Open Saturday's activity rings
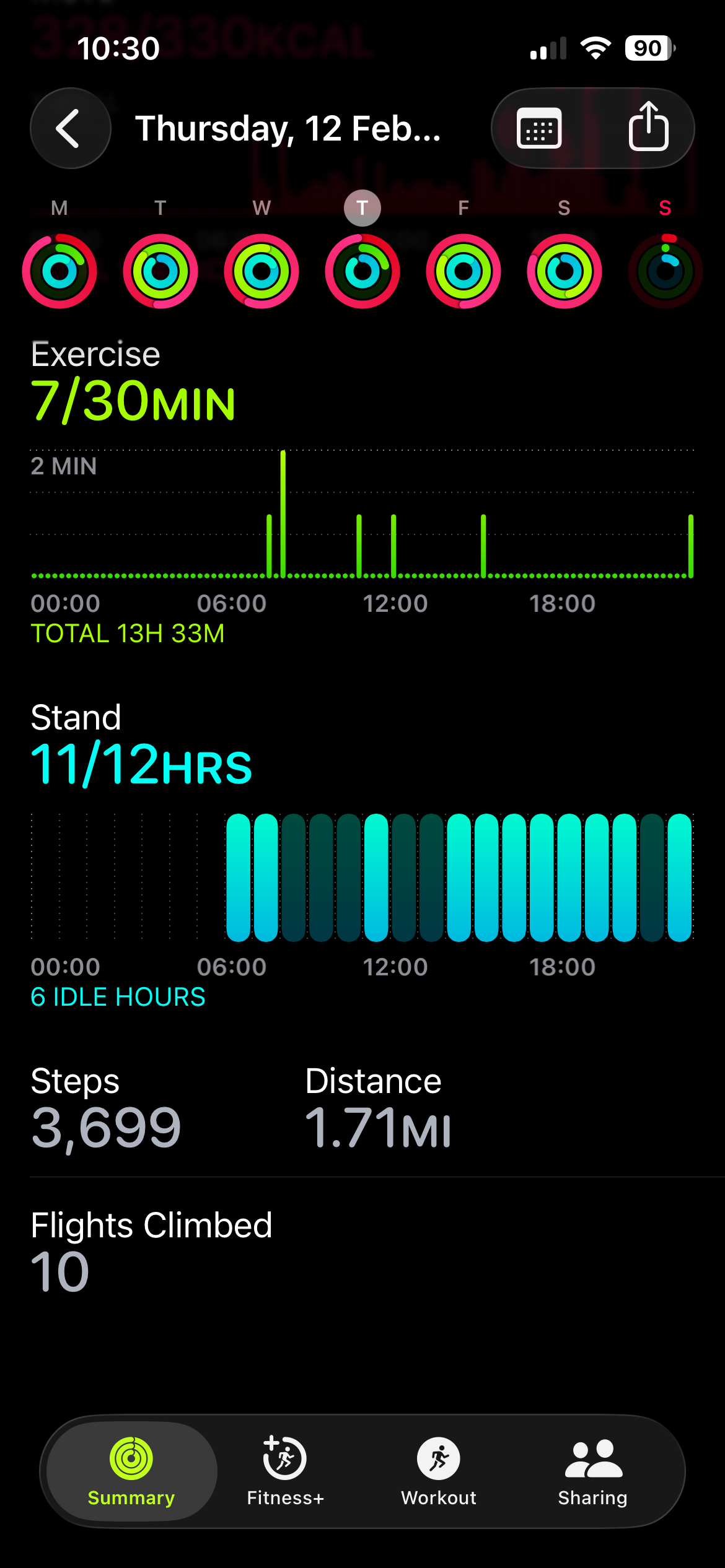This screenshot has width=725, height=1568. pos(565,271)
